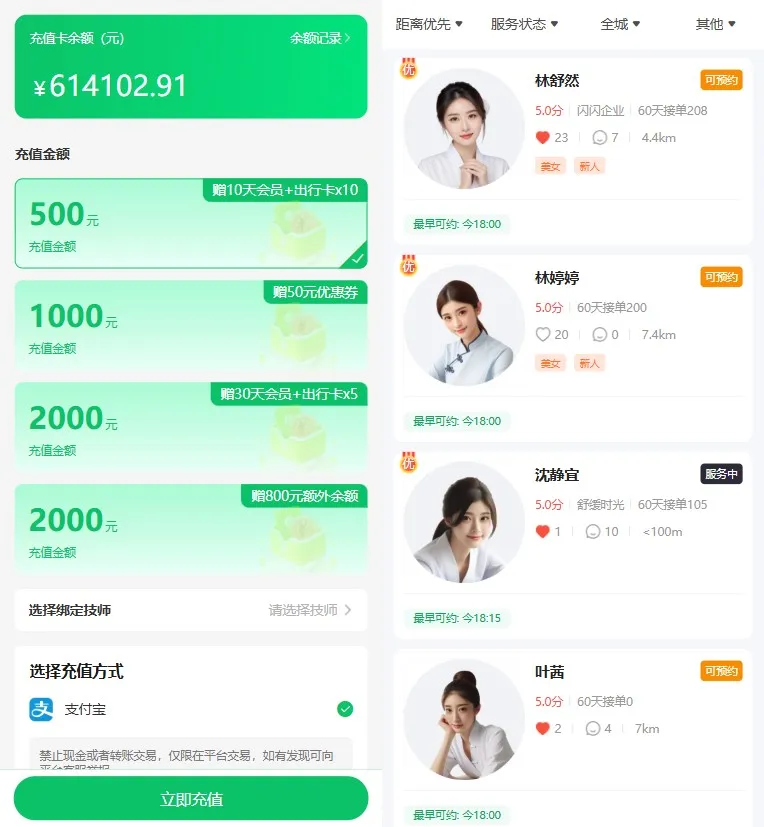Tap 可预约 button on 林婷婷's card
The image size is (764, 827).
[721, 277]
